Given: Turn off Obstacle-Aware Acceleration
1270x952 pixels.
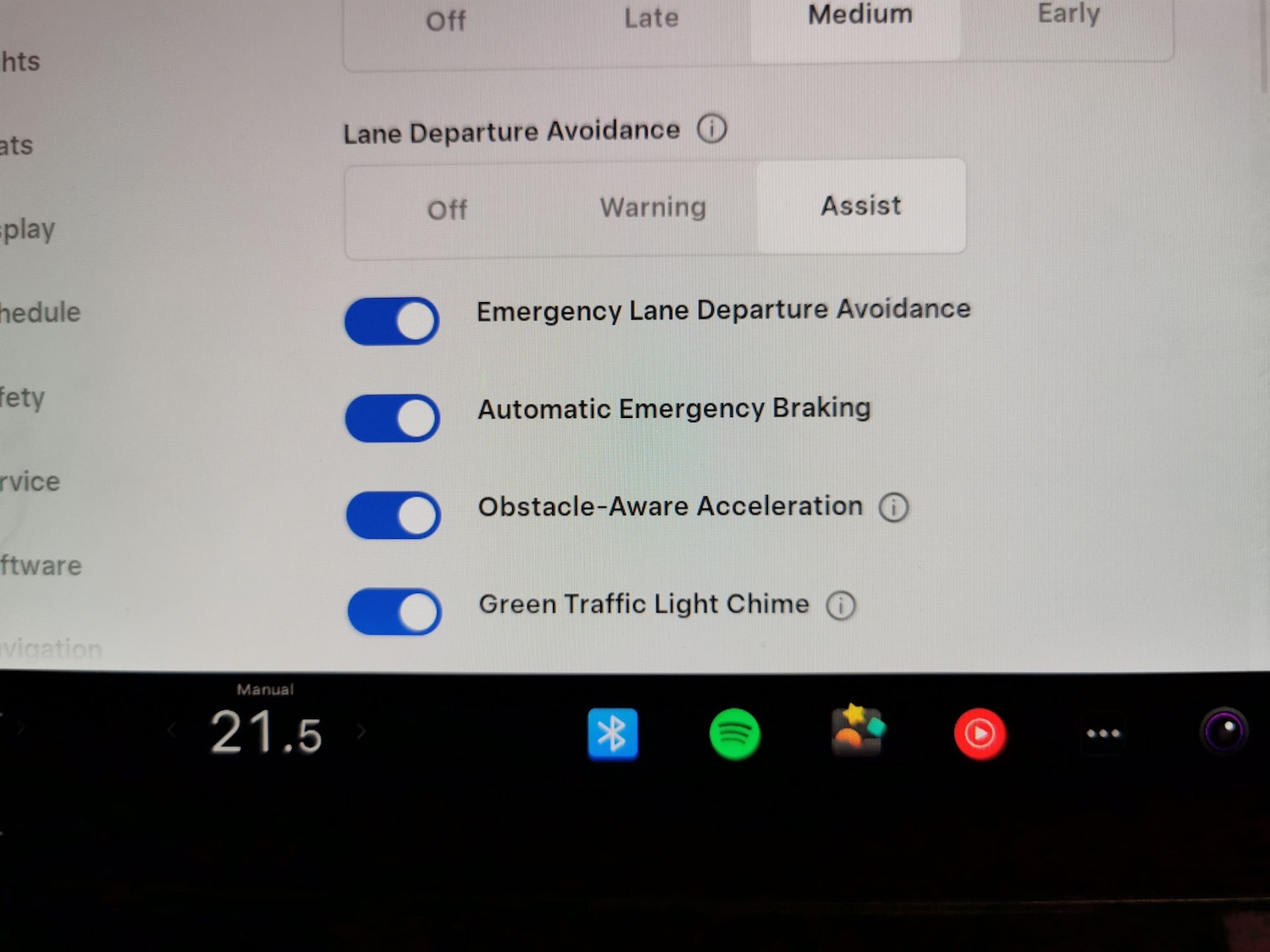Looking at the screenshot, I should [394, 515].
